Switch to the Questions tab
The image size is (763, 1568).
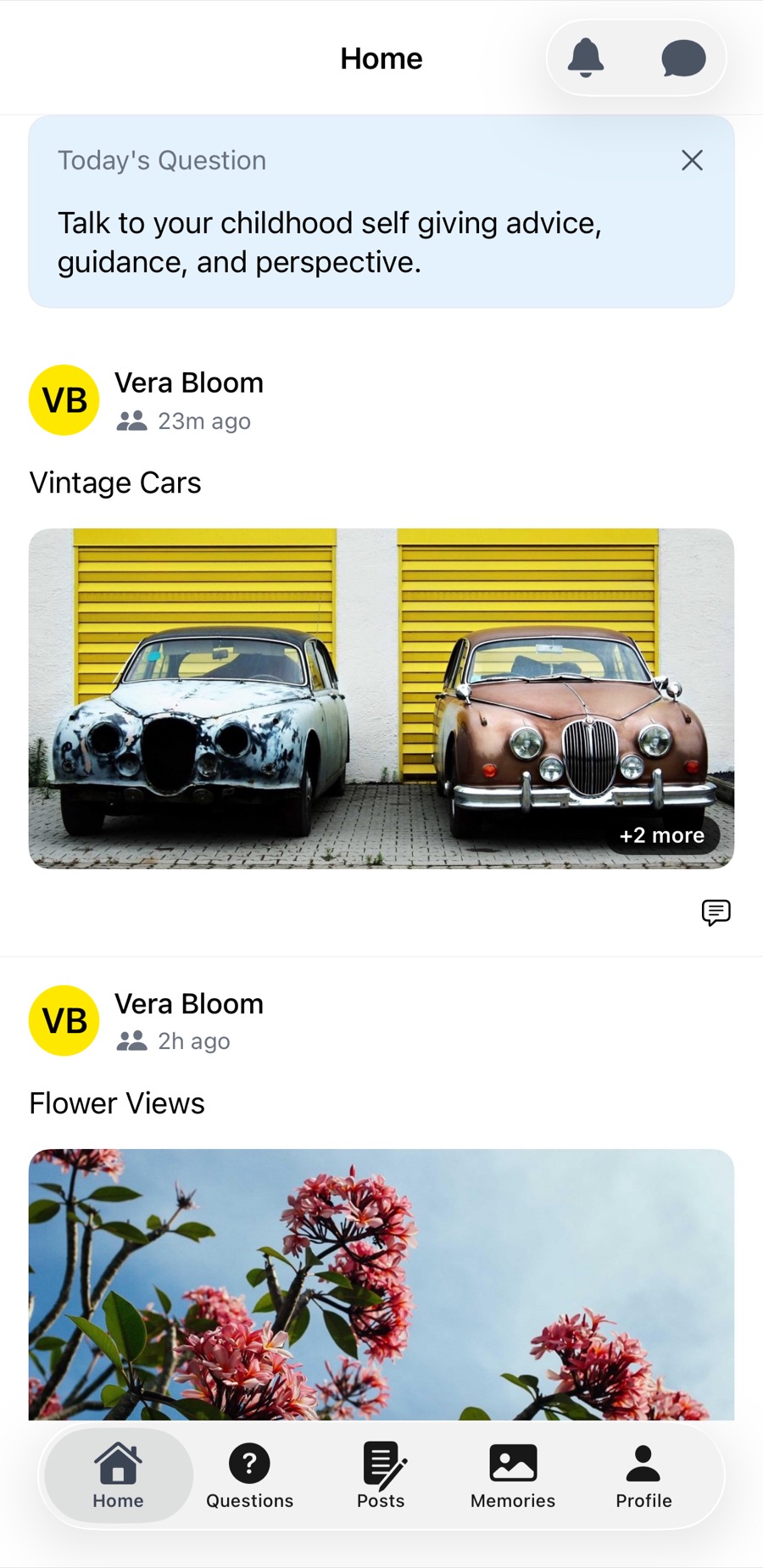pyautogui.click(x=249, y=1476)
